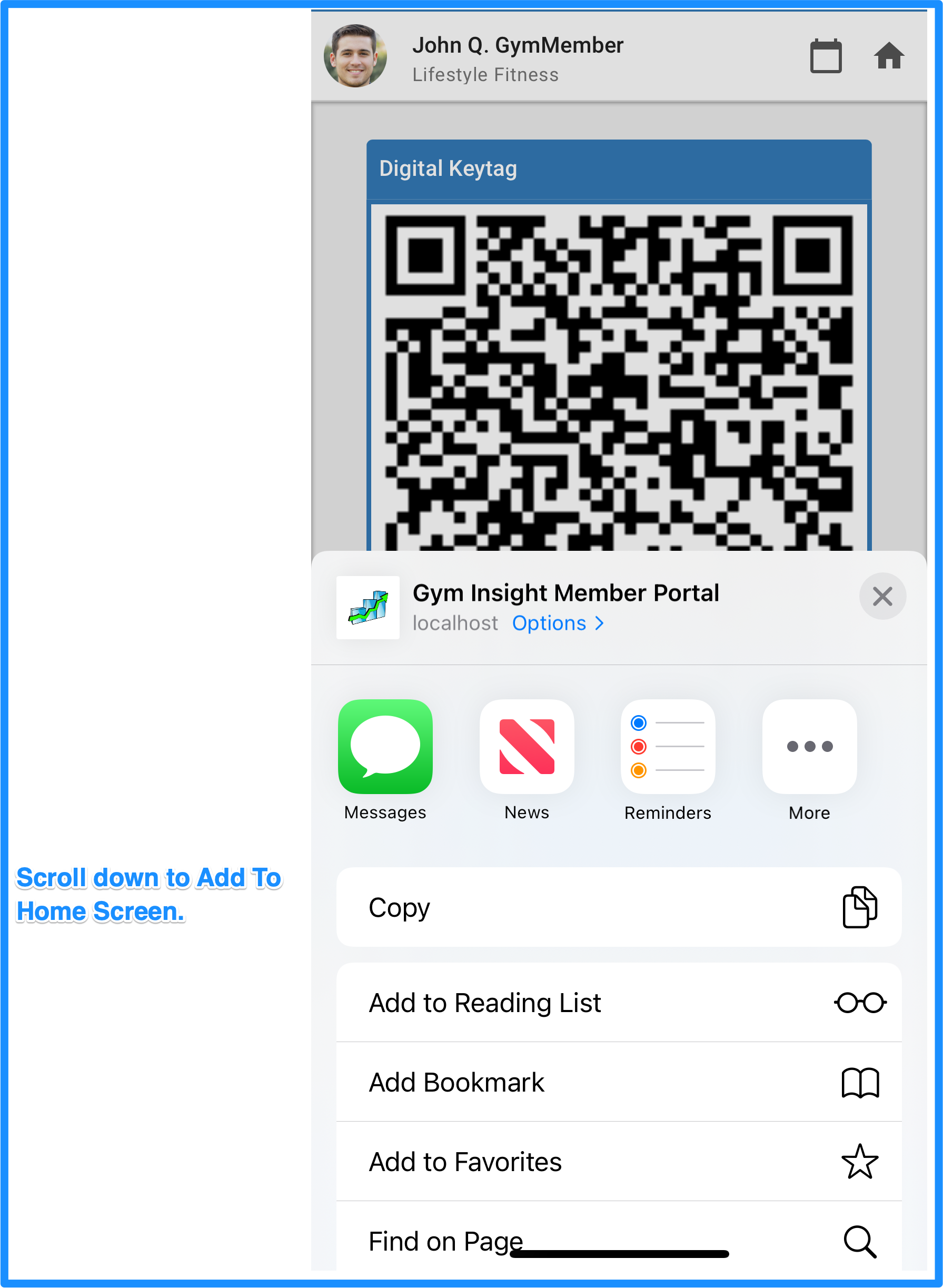Viewport: 943px width, 1288px height.
Task: Share the page to Reminders
Action: (667, 747)
